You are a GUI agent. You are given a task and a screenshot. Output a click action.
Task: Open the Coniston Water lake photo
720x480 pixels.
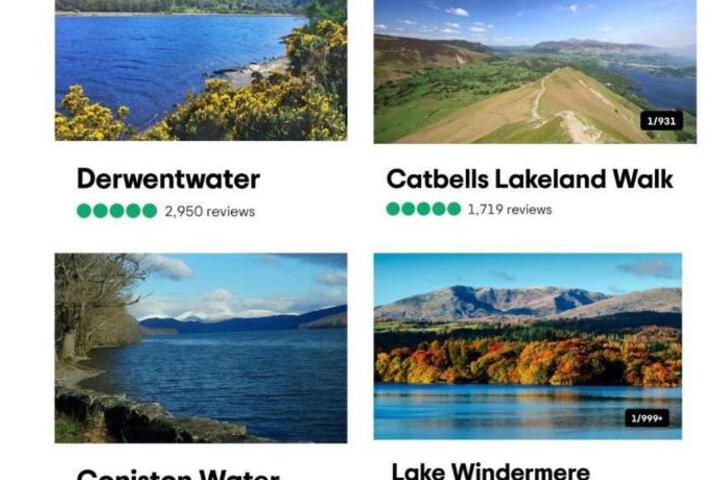(200, 347)
